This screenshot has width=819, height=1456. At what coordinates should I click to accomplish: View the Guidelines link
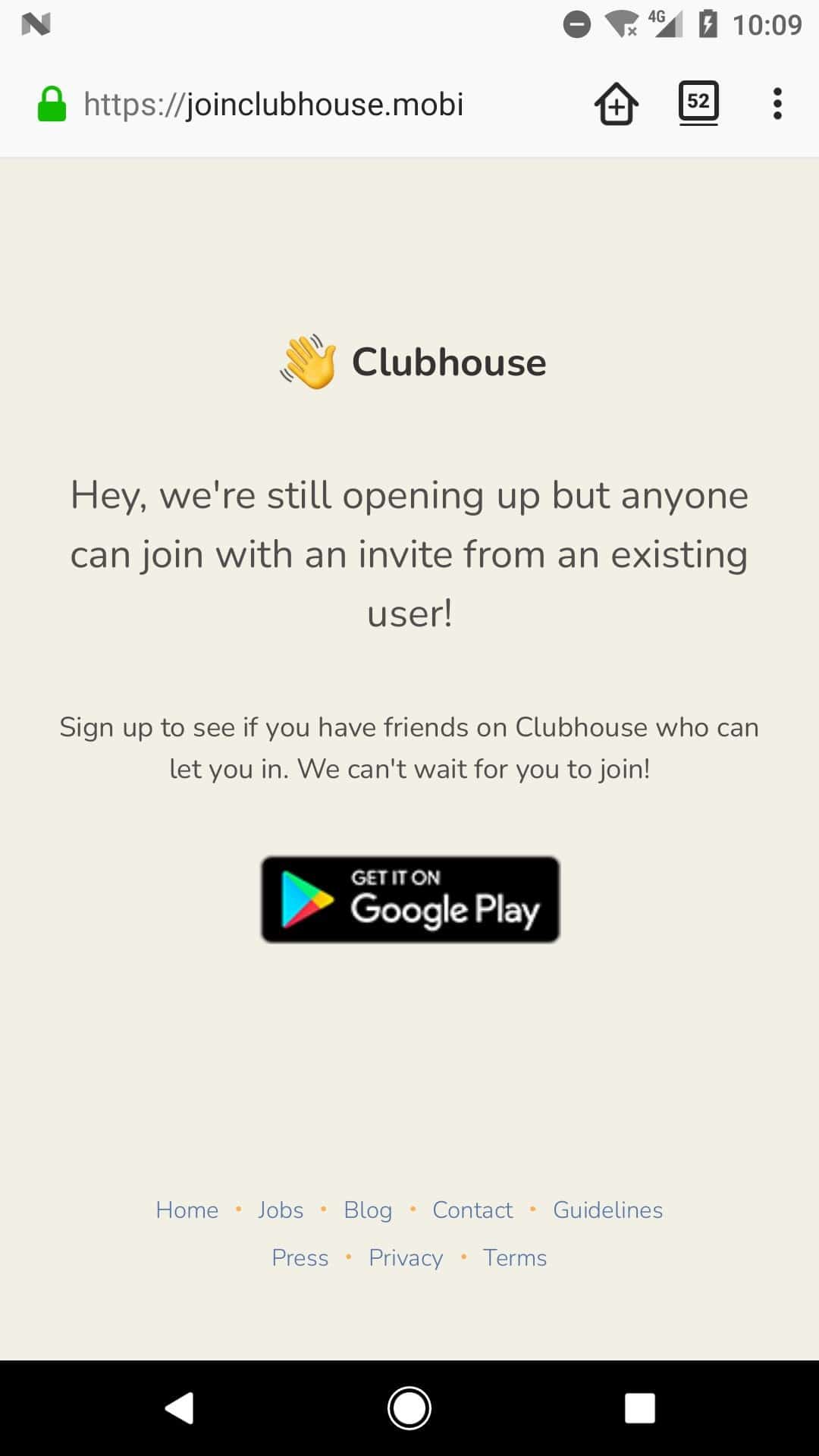(607, 1210)
